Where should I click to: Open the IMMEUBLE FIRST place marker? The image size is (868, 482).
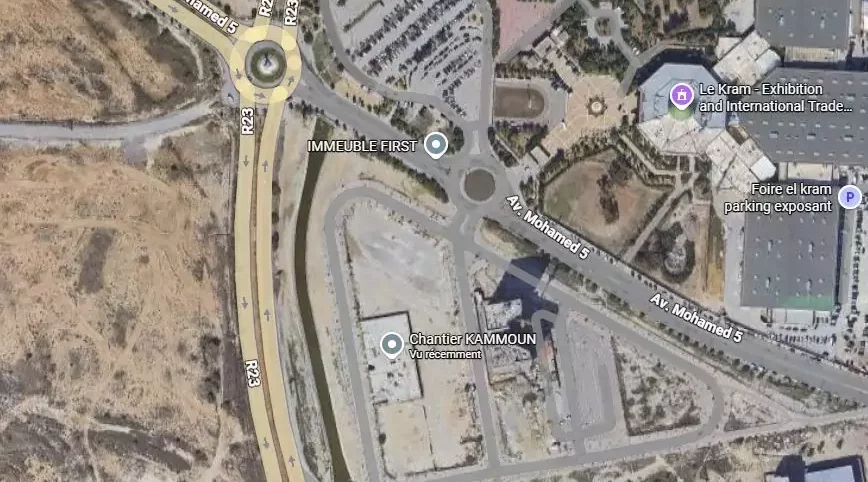[435, 146]
